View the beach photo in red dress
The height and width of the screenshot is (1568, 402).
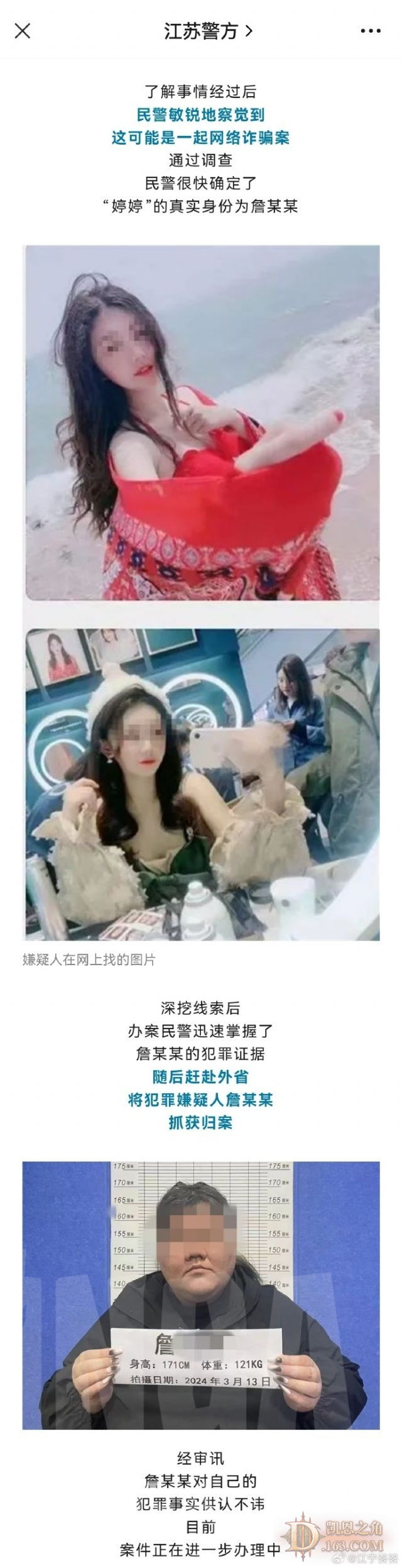point(202,422)
